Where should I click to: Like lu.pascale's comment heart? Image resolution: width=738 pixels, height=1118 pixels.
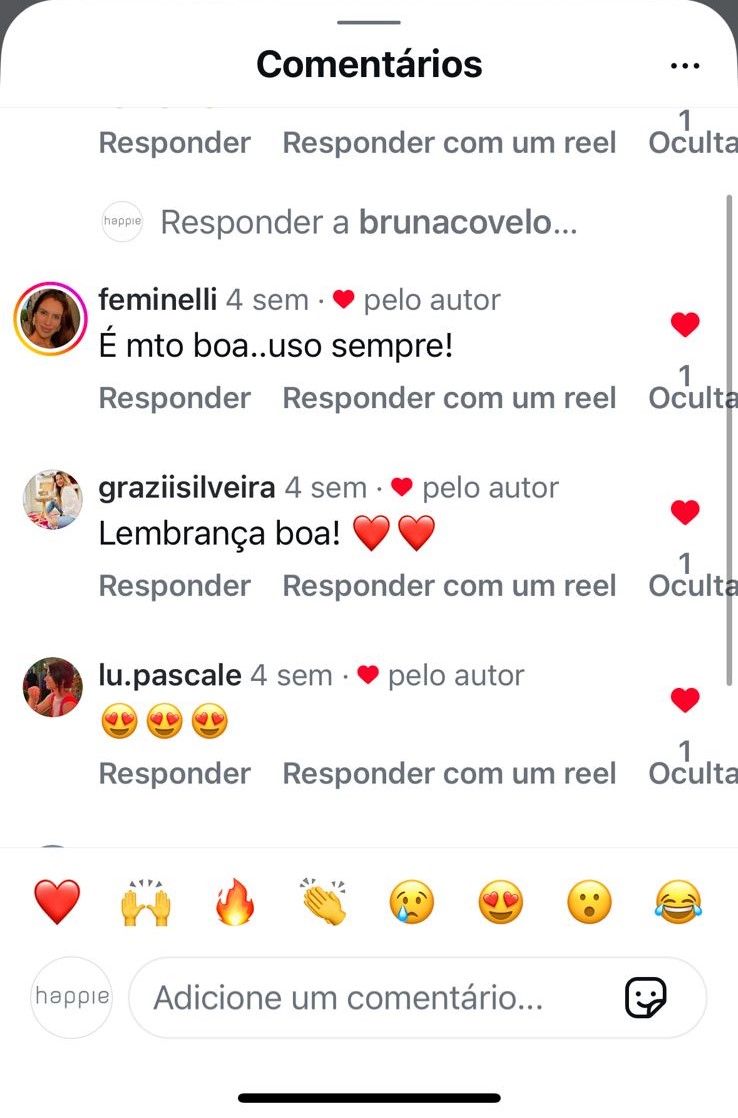685,700
